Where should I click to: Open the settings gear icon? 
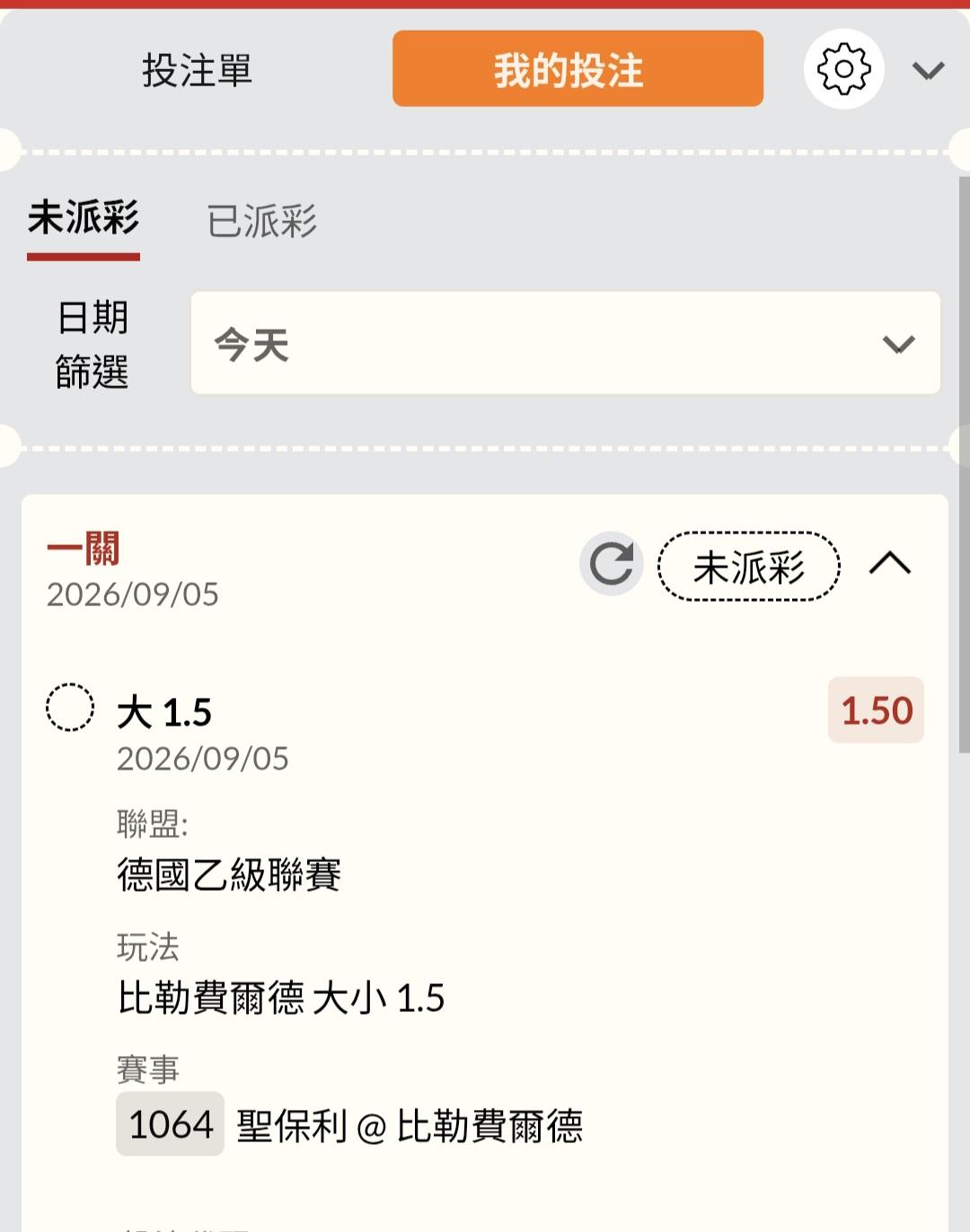coord(843,69)
